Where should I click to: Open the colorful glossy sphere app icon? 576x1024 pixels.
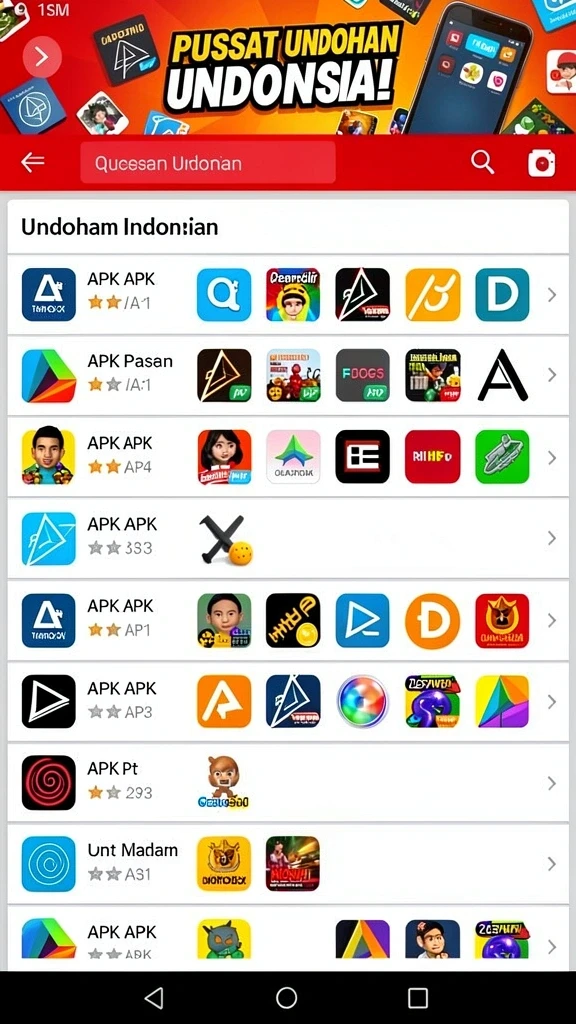(362, 701)
